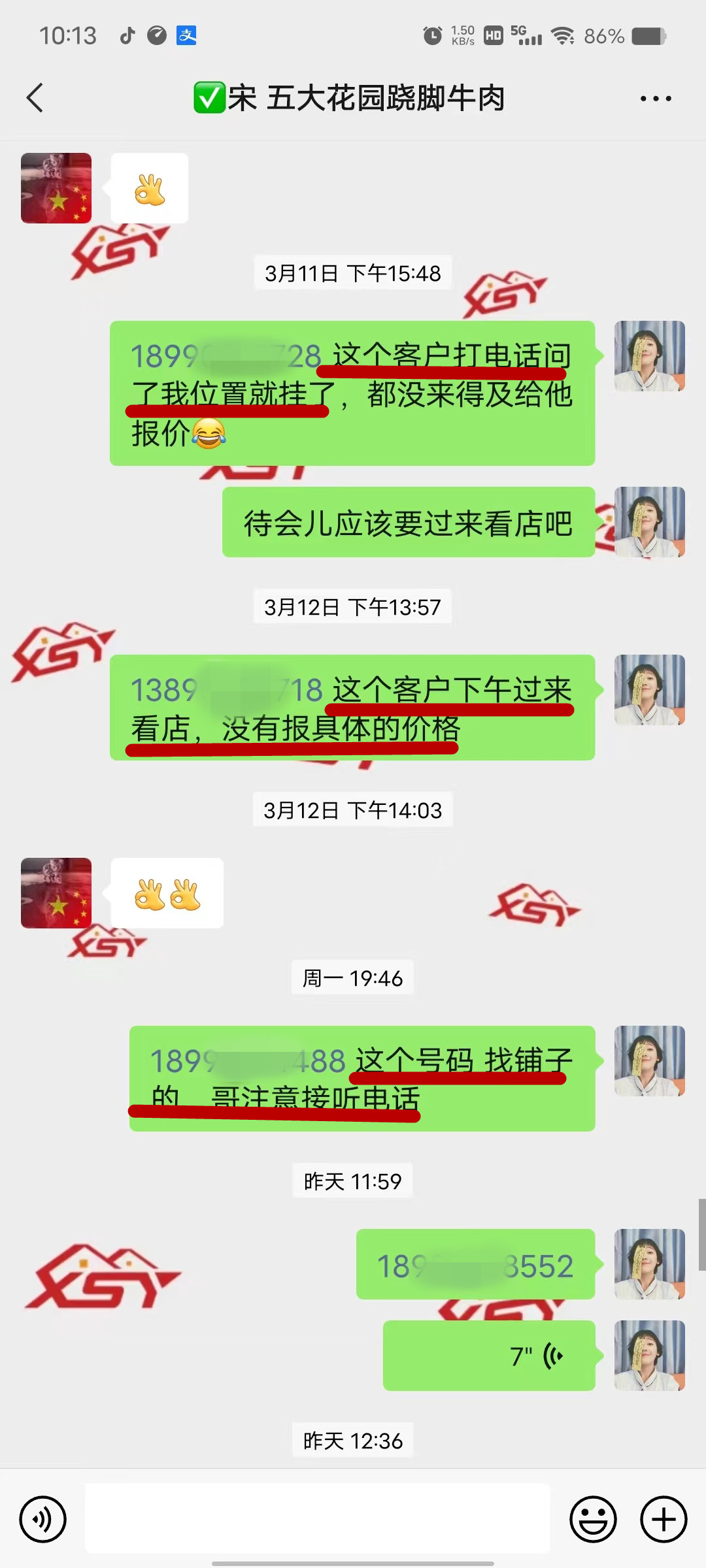706x1568 pixels.
Task: Switch to voice input mode
Action: tap(43, 1519)
